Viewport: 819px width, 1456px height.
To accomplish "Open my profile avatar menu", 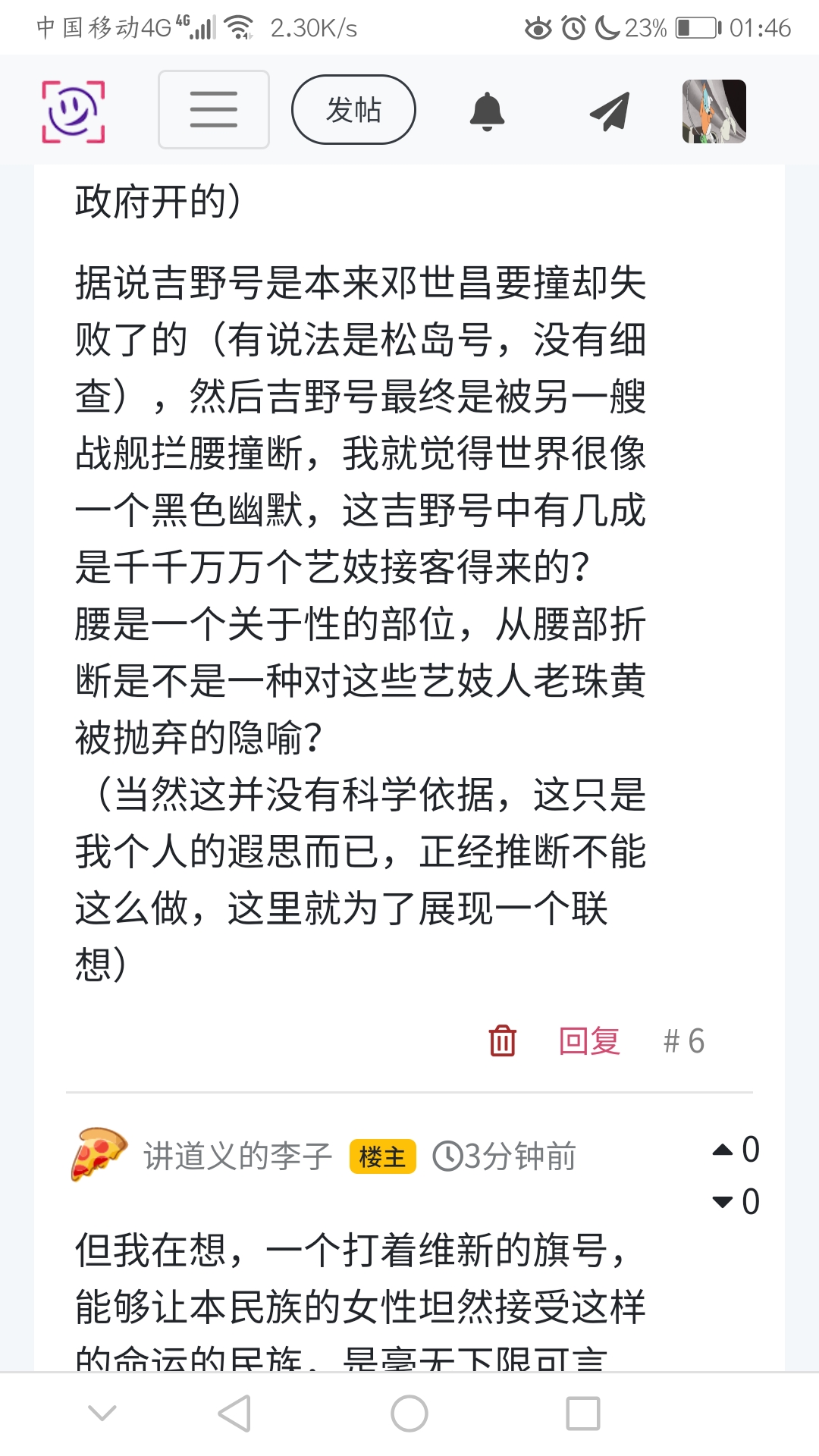I will [714, 111].
